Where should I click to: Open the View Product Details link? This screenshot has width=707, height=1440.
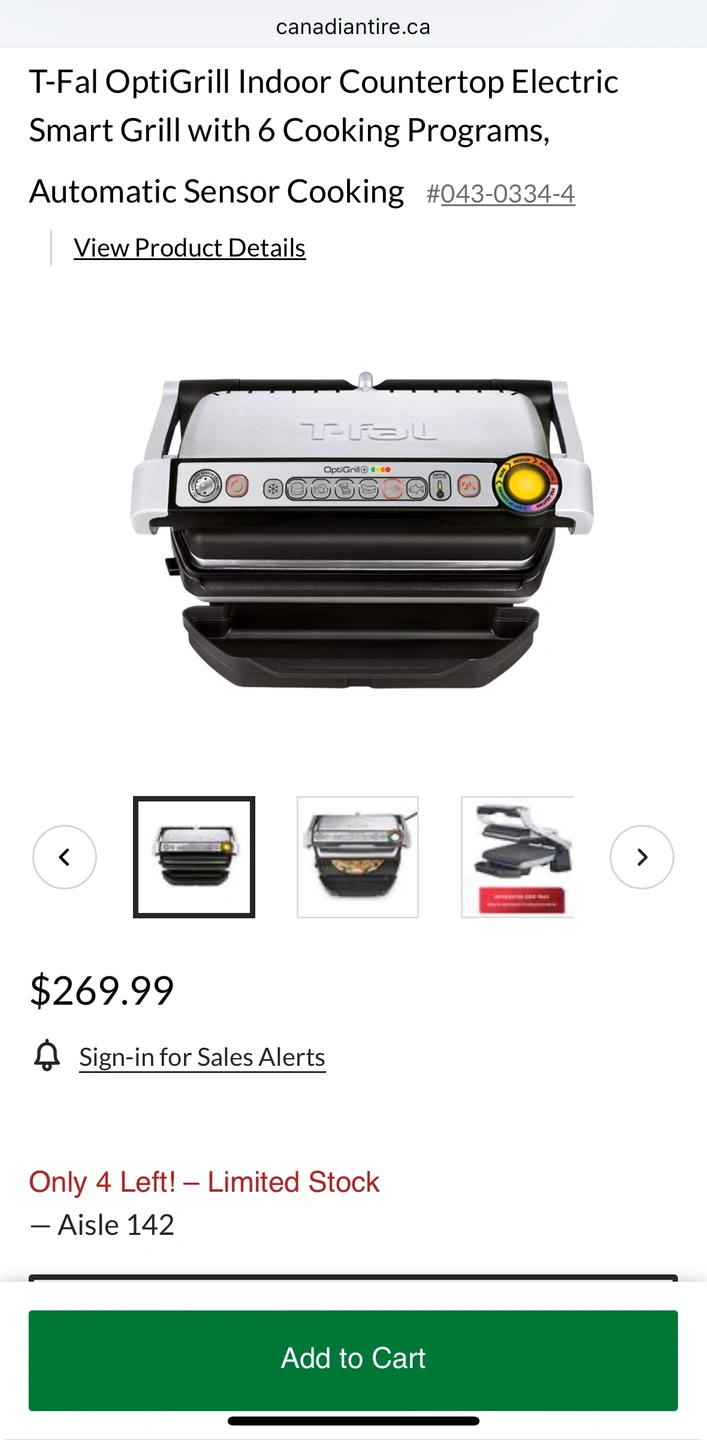189,248
